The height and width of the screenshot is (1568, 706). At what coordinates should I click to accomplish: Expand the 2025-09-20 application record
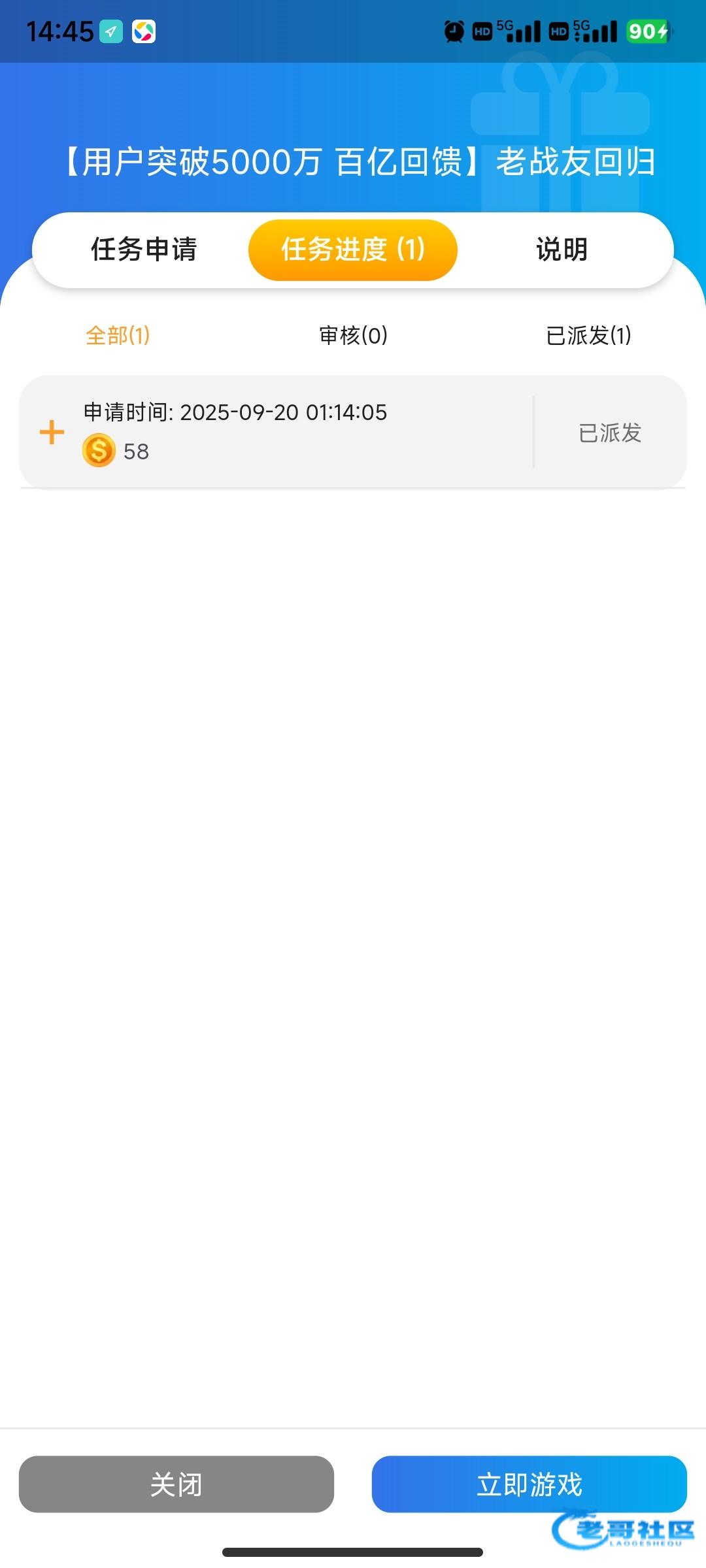point(52,433)
